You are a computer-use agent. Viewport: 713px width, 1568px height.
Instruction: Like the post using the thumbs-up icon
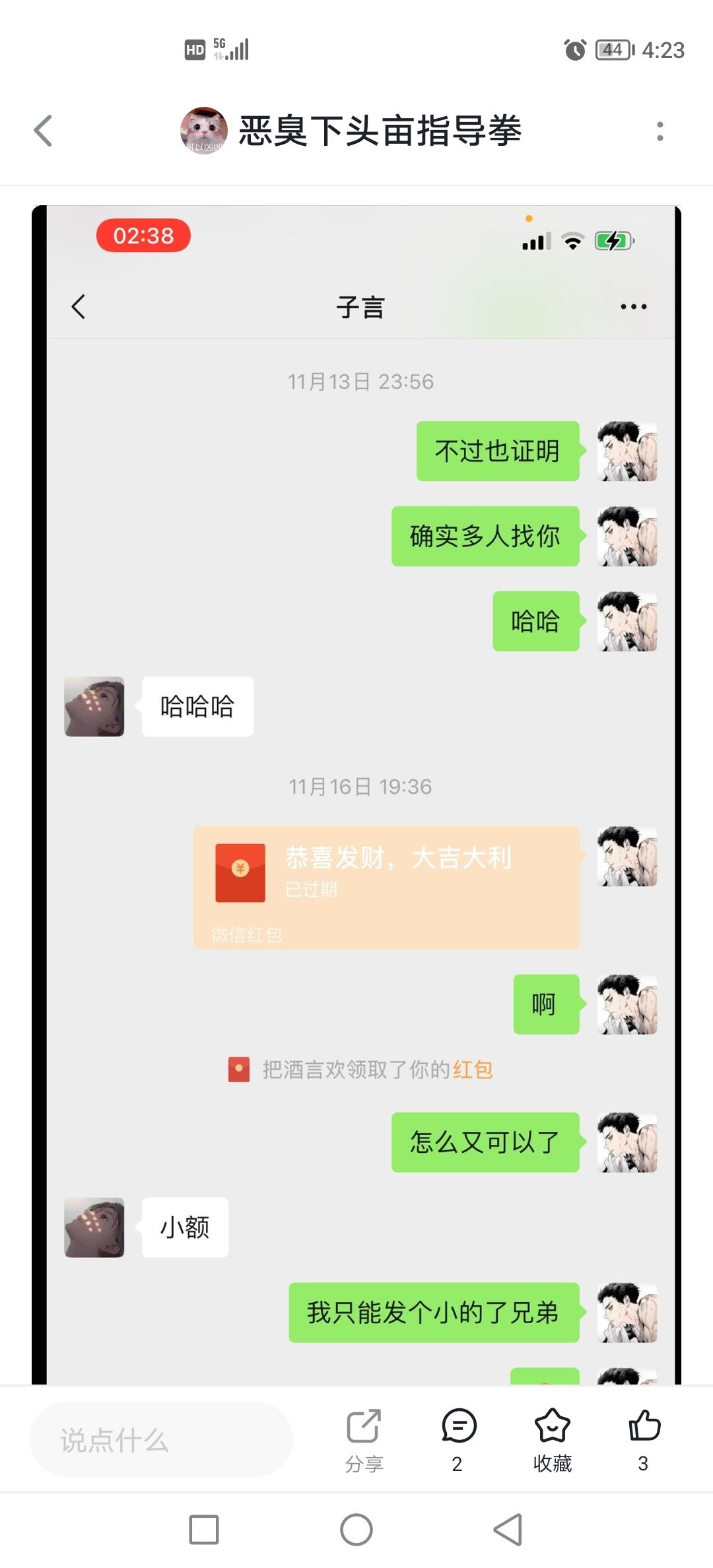(644, 1427)
